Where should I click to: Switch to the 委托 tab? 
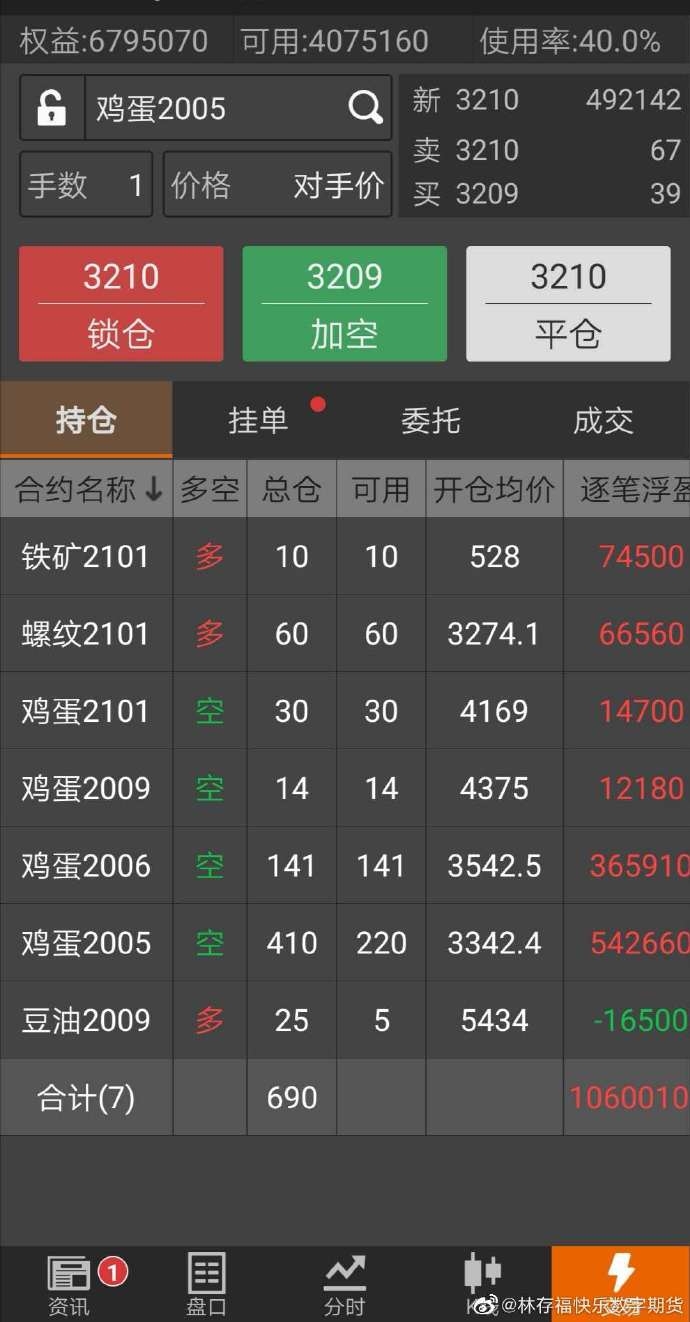click(x=431, y=420)
